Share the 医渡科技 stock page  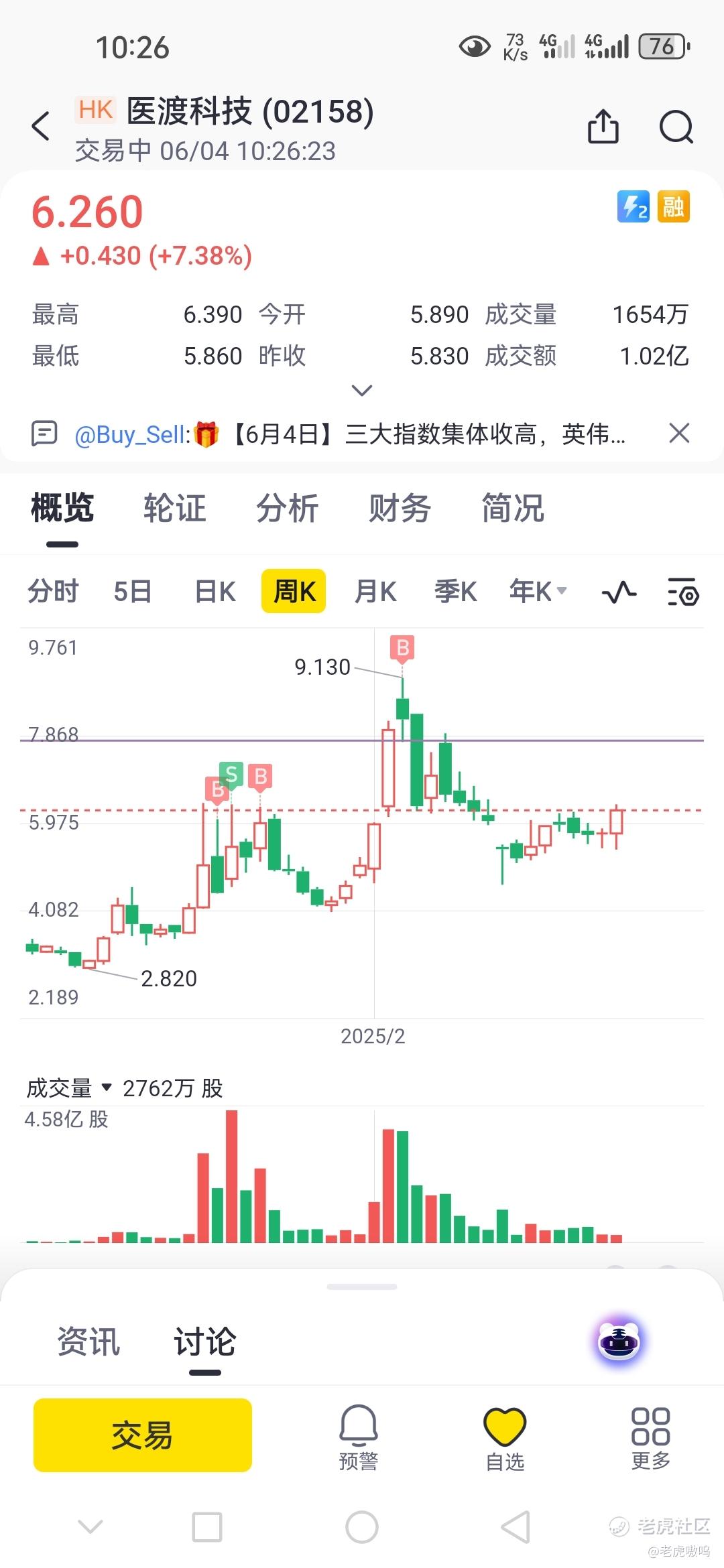click(603, 126)
